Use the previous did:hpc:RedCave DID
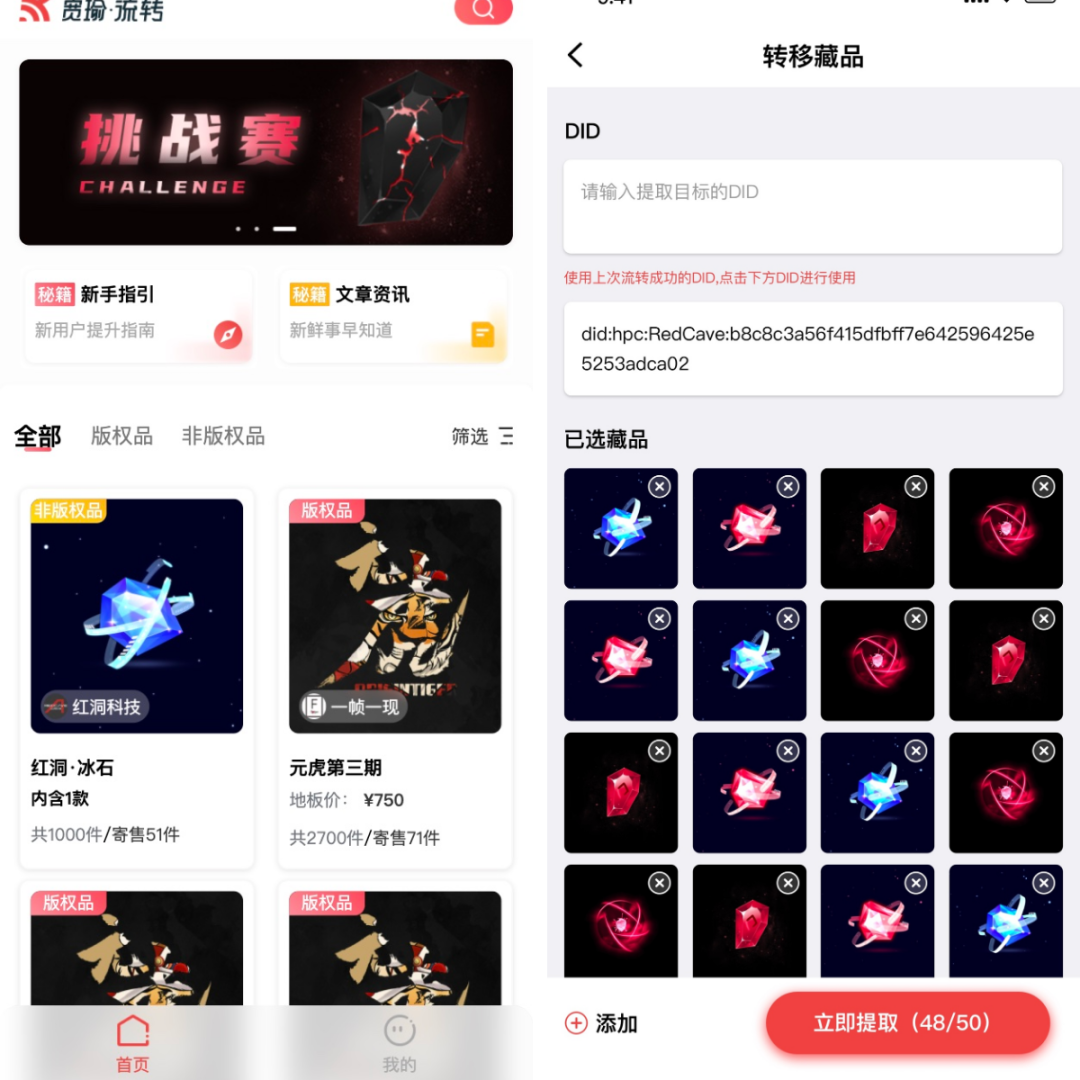Image resolution: width=1080 pixels, height=1080 pixels. 812,349
